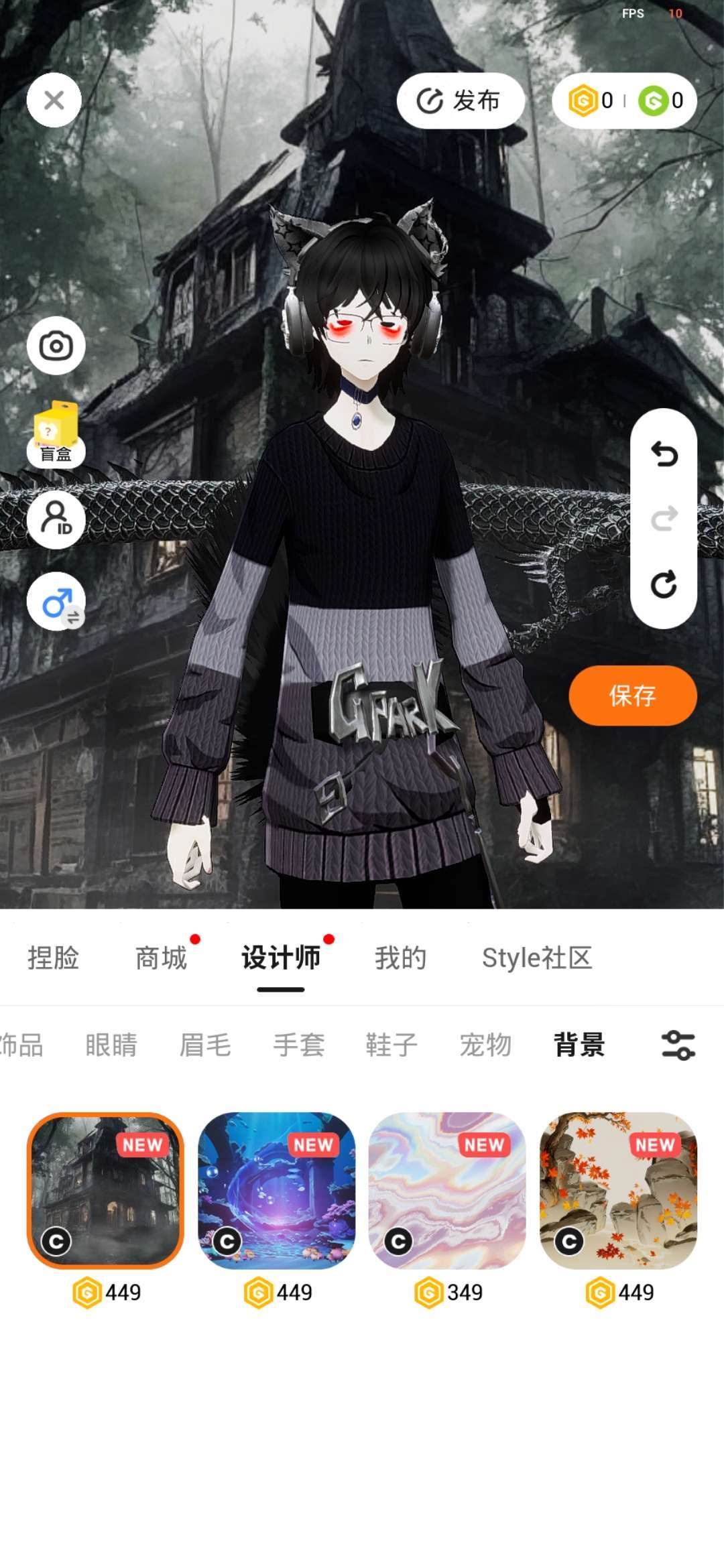
Task: Choose the pastel marble background for 349
Action: [447, 1191]
